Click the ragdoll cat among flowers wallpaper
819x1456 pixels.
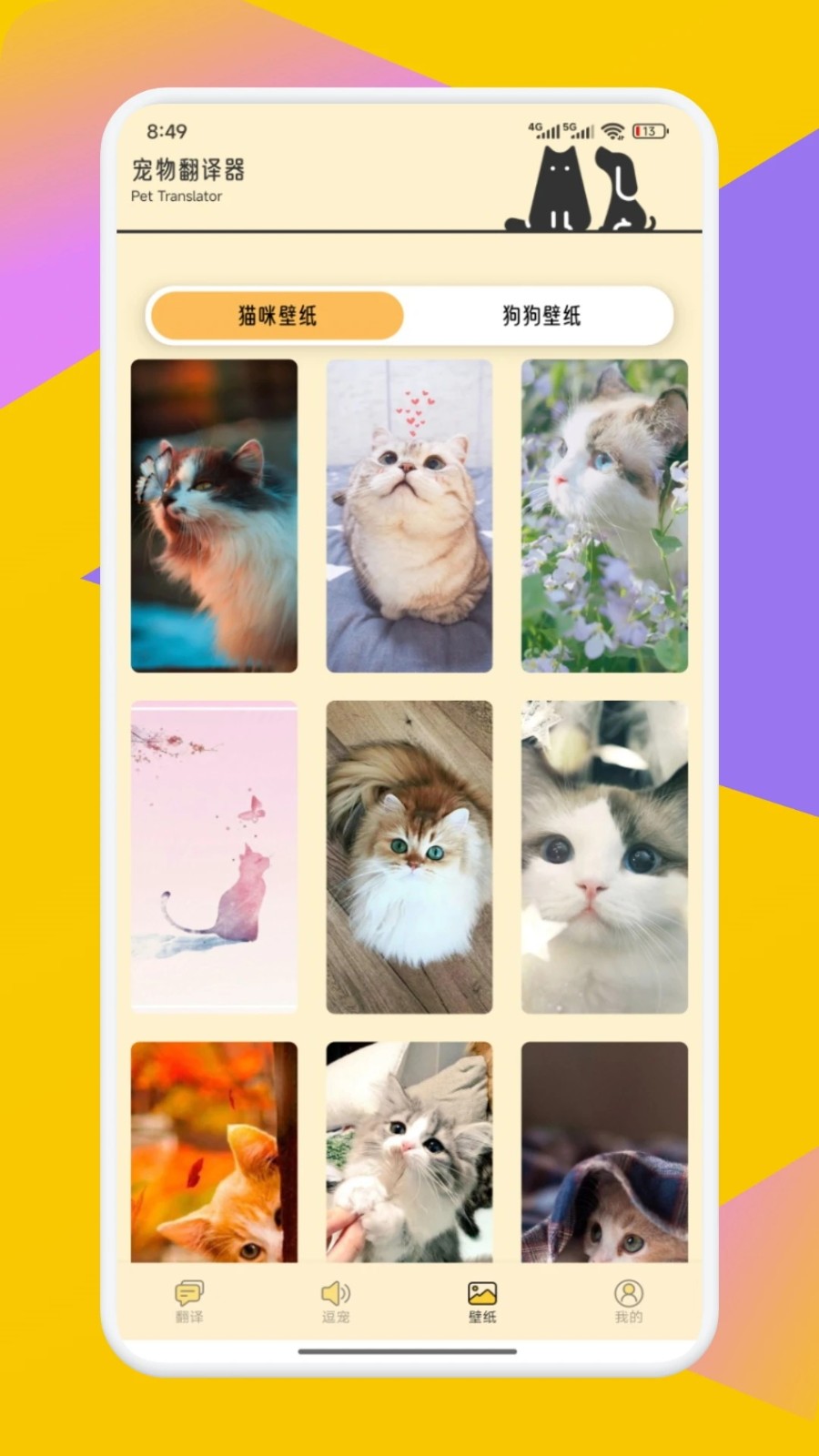pyautogui.click(x=604, y=516)
